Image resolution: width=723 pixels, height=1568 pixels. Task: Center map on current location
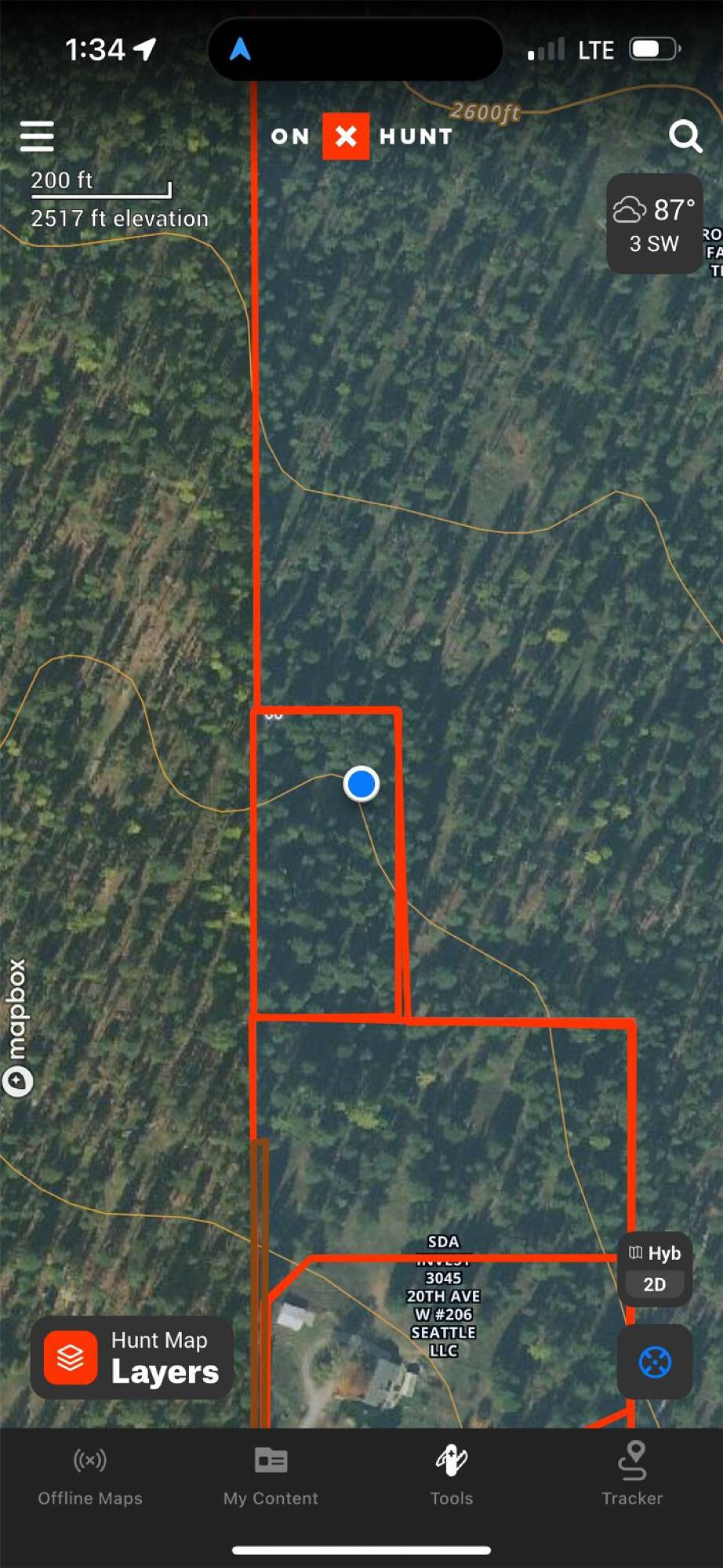pos(655,1362)
